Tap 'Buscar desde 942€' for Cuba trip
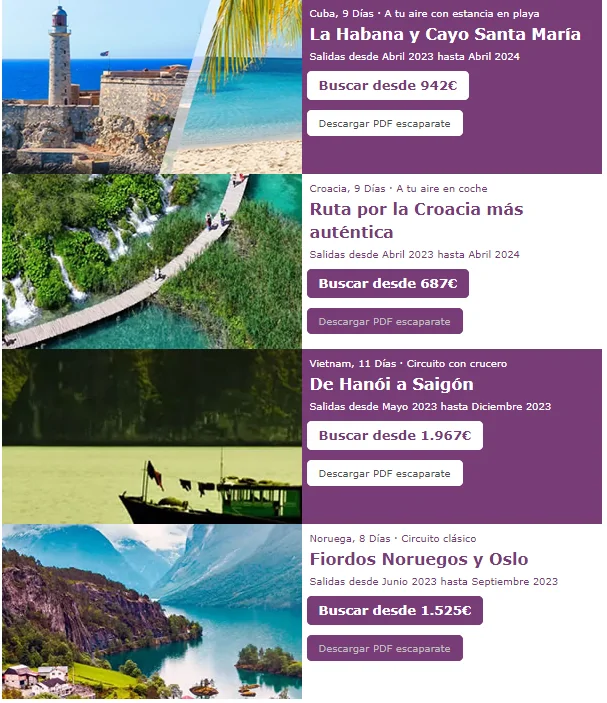The height and width of the screenshot is (703, 607). 387,86
